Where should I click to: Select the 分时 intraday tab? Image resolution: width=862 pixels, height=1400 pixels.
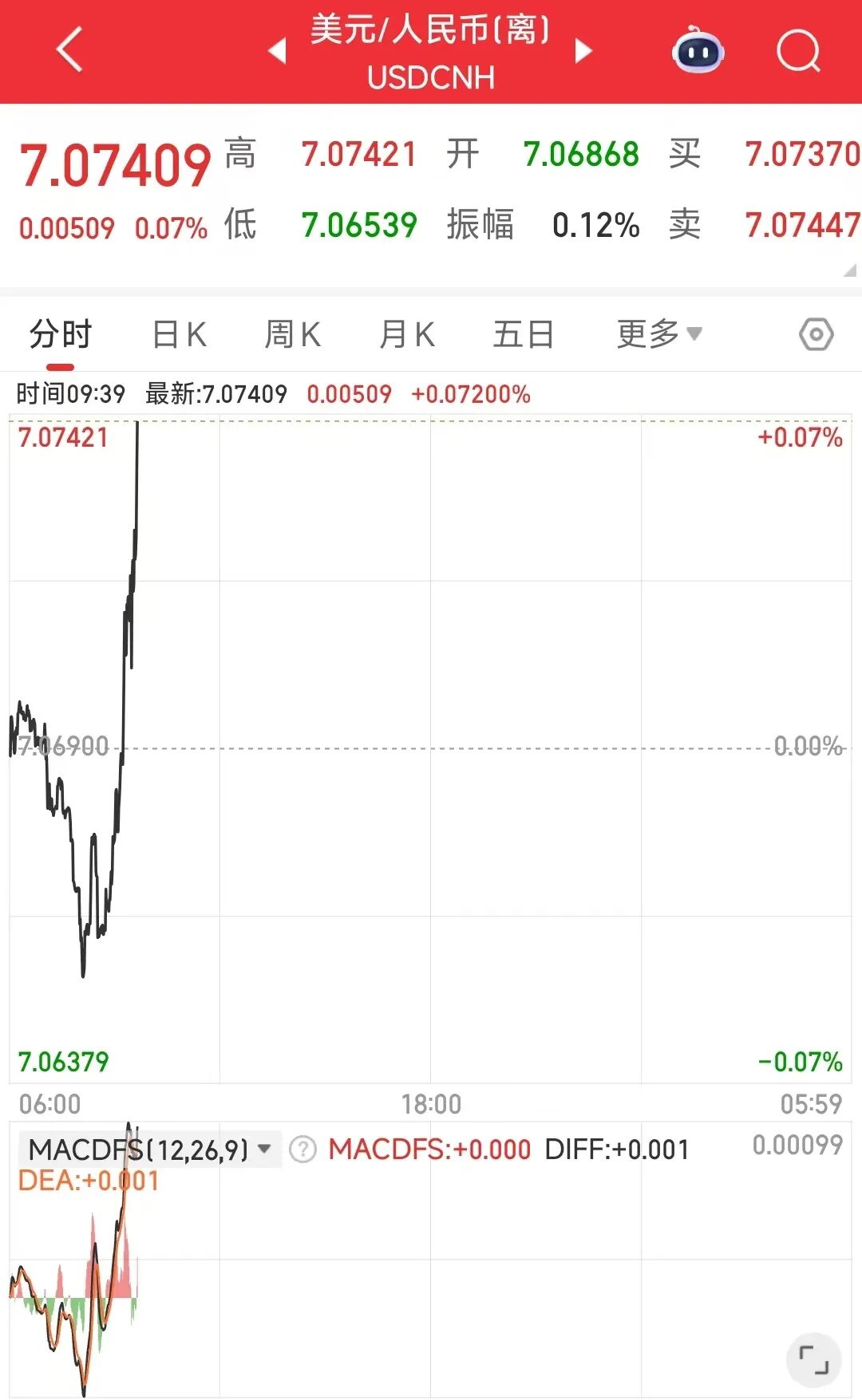60,334
